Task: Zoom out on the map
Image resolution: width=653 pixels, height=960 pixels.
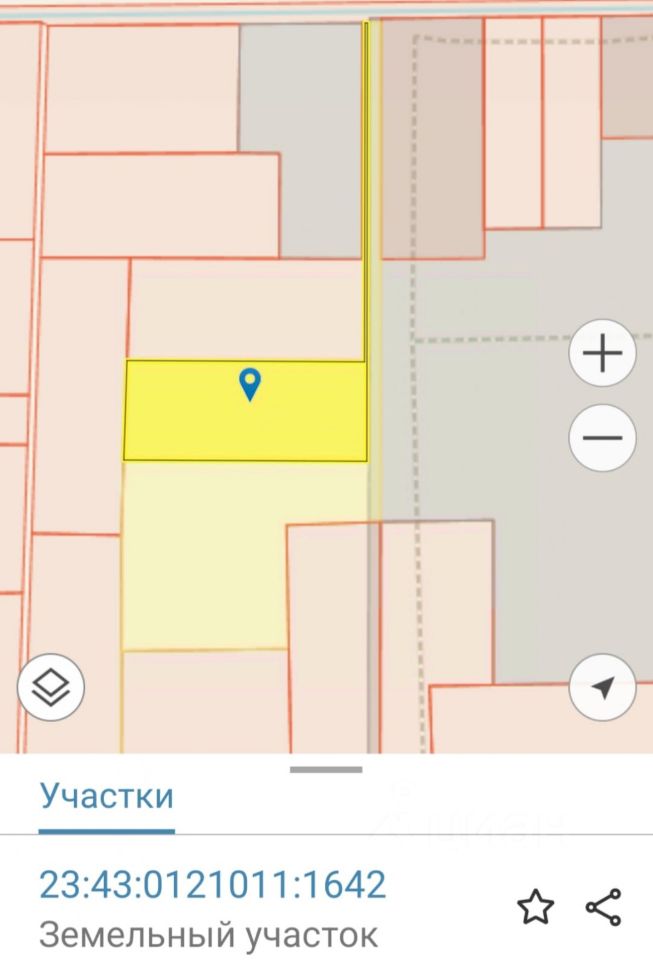Action: (x=602, y=438)
